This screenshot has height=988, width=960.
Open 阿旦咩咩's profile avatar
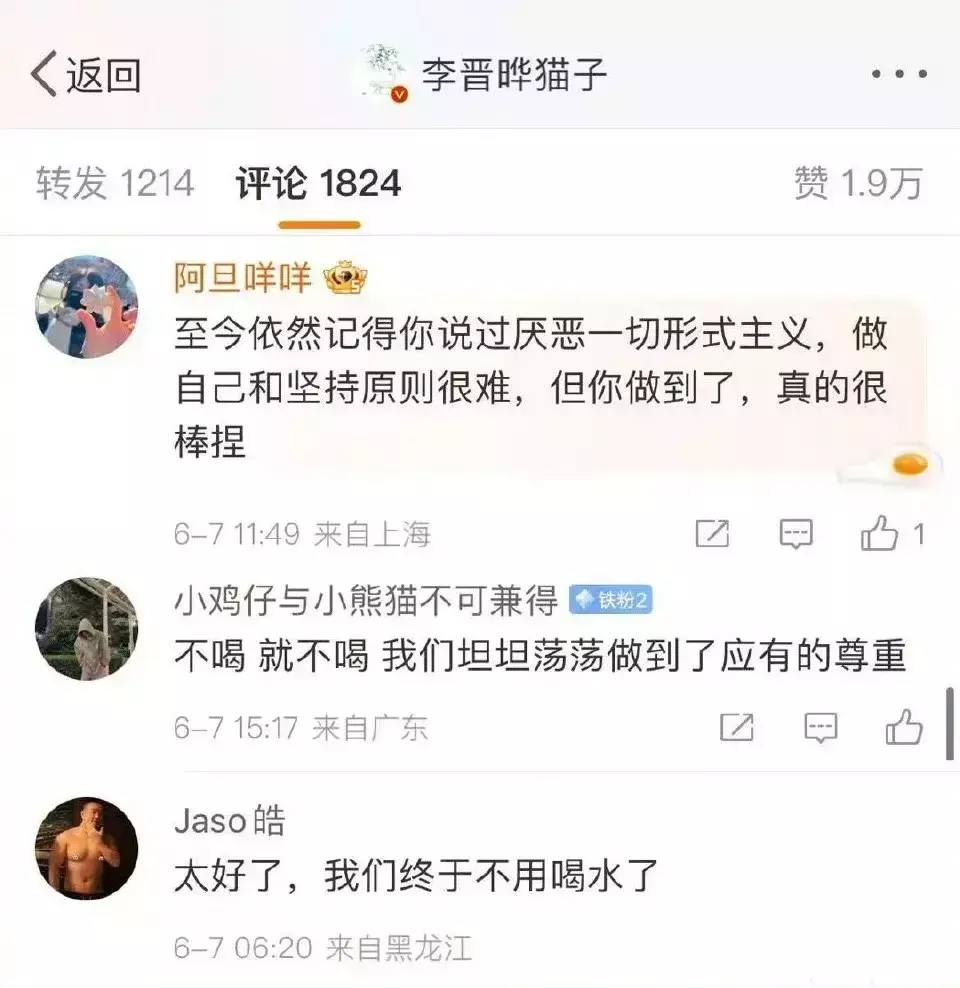87,305
